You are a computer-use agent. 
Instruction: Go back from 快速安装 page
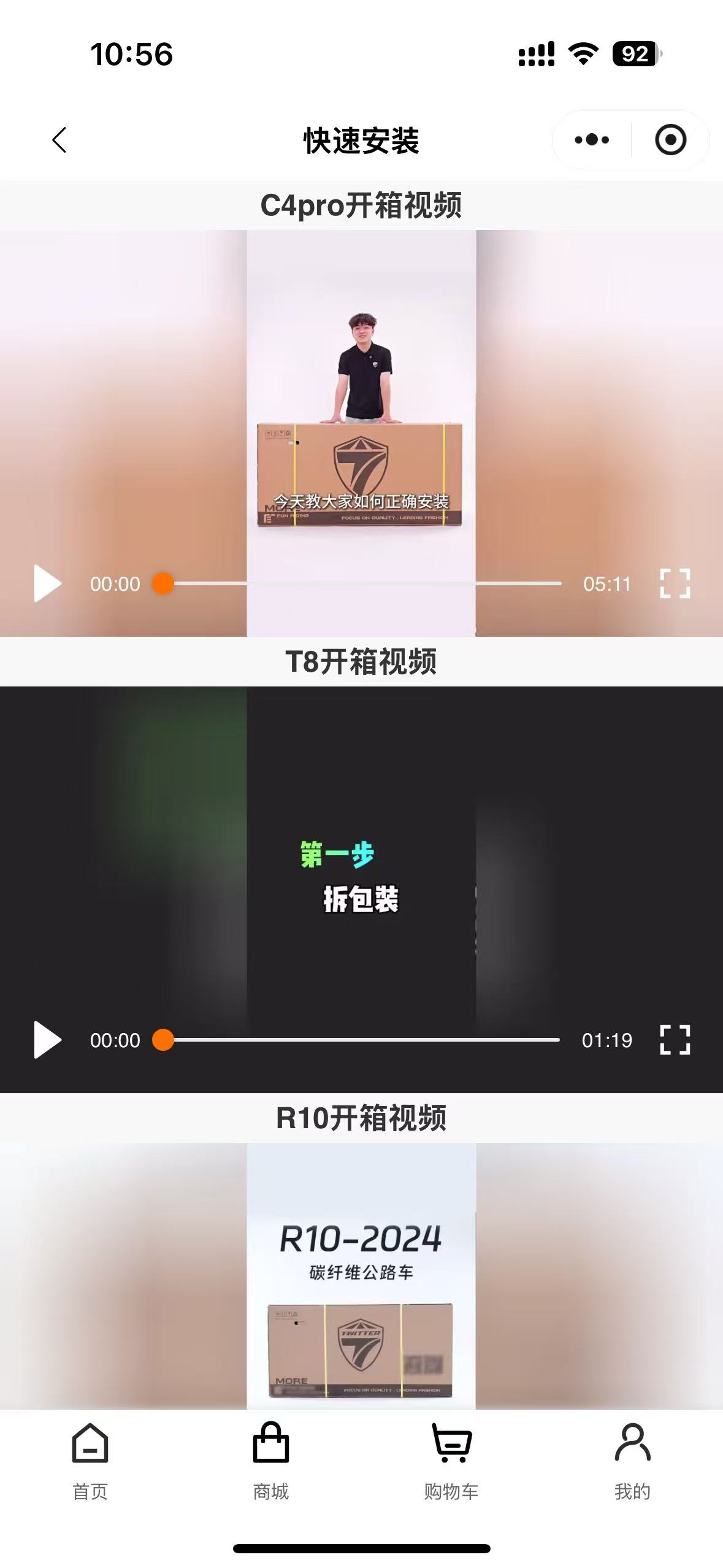coord(59,140)
